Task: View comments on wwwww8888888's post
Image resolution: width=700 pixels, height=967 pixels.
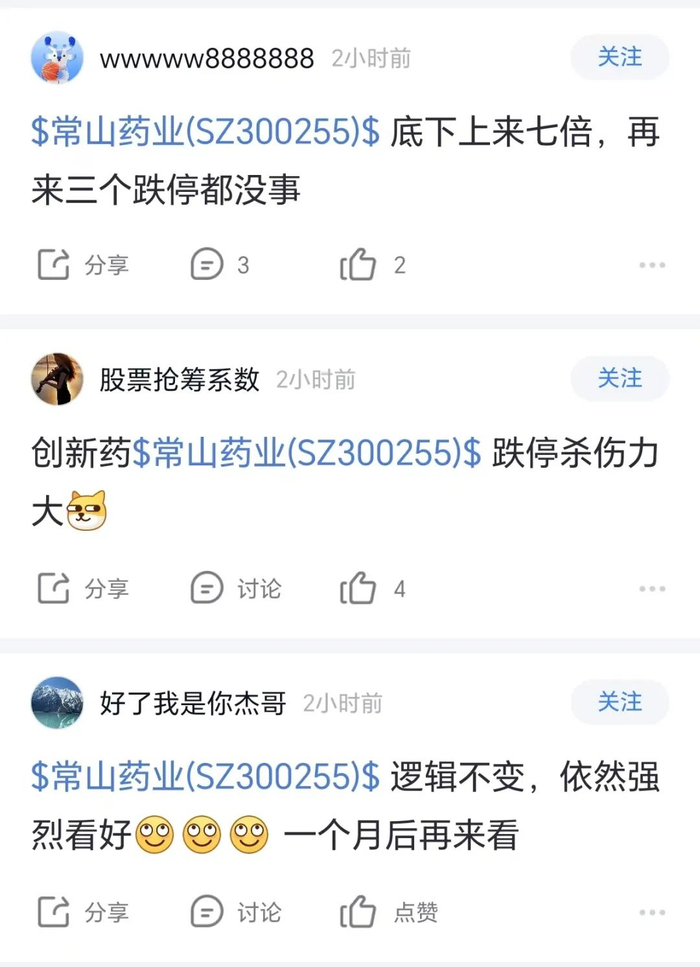Action: (219, 265)
